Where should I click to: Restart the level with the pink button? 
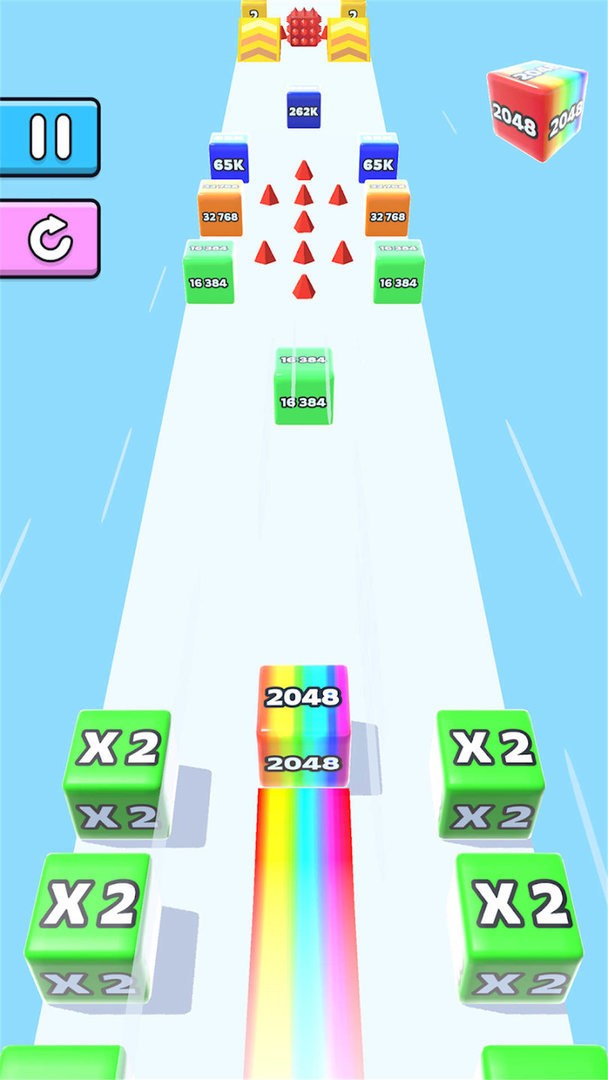click(49, 239)
